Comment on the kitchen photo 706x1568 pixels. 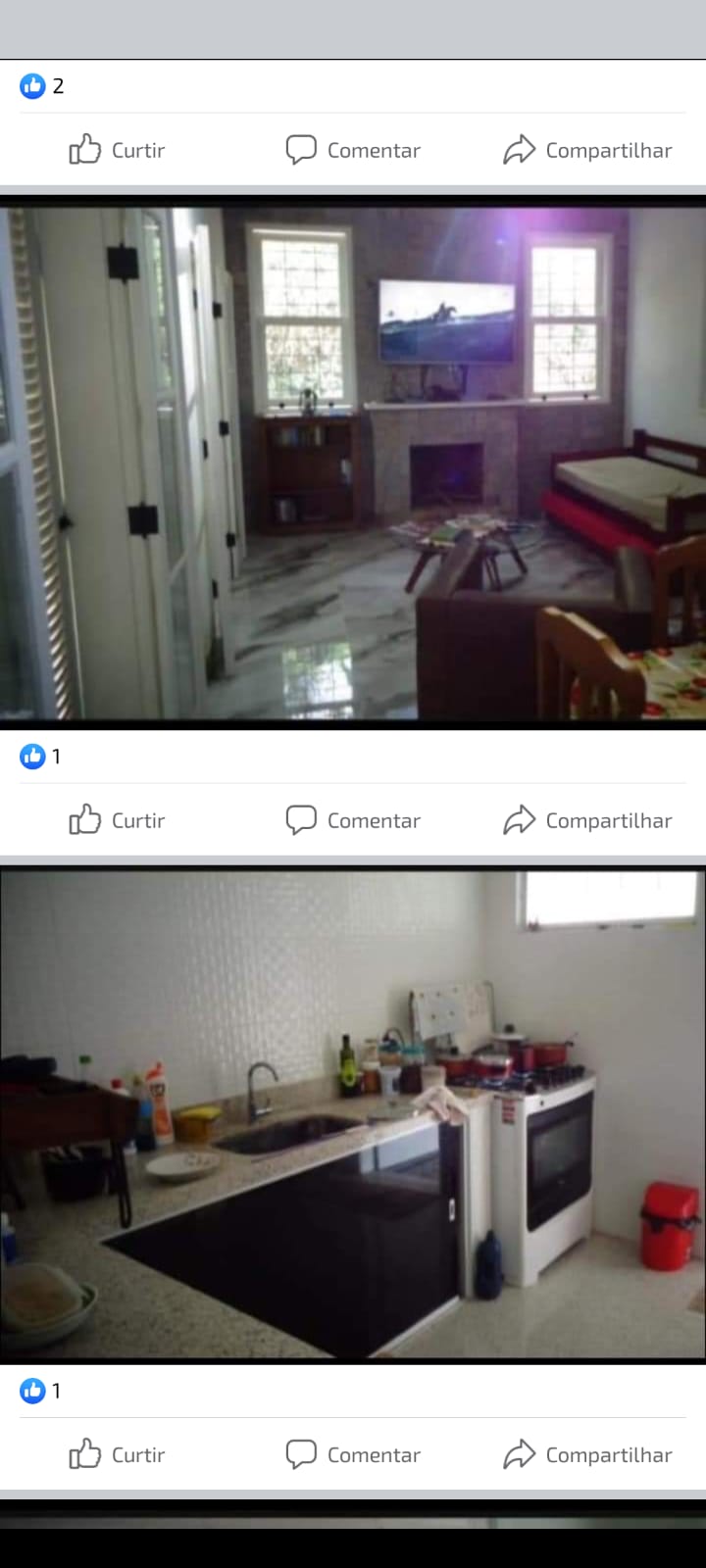[x=353, y=1454]
